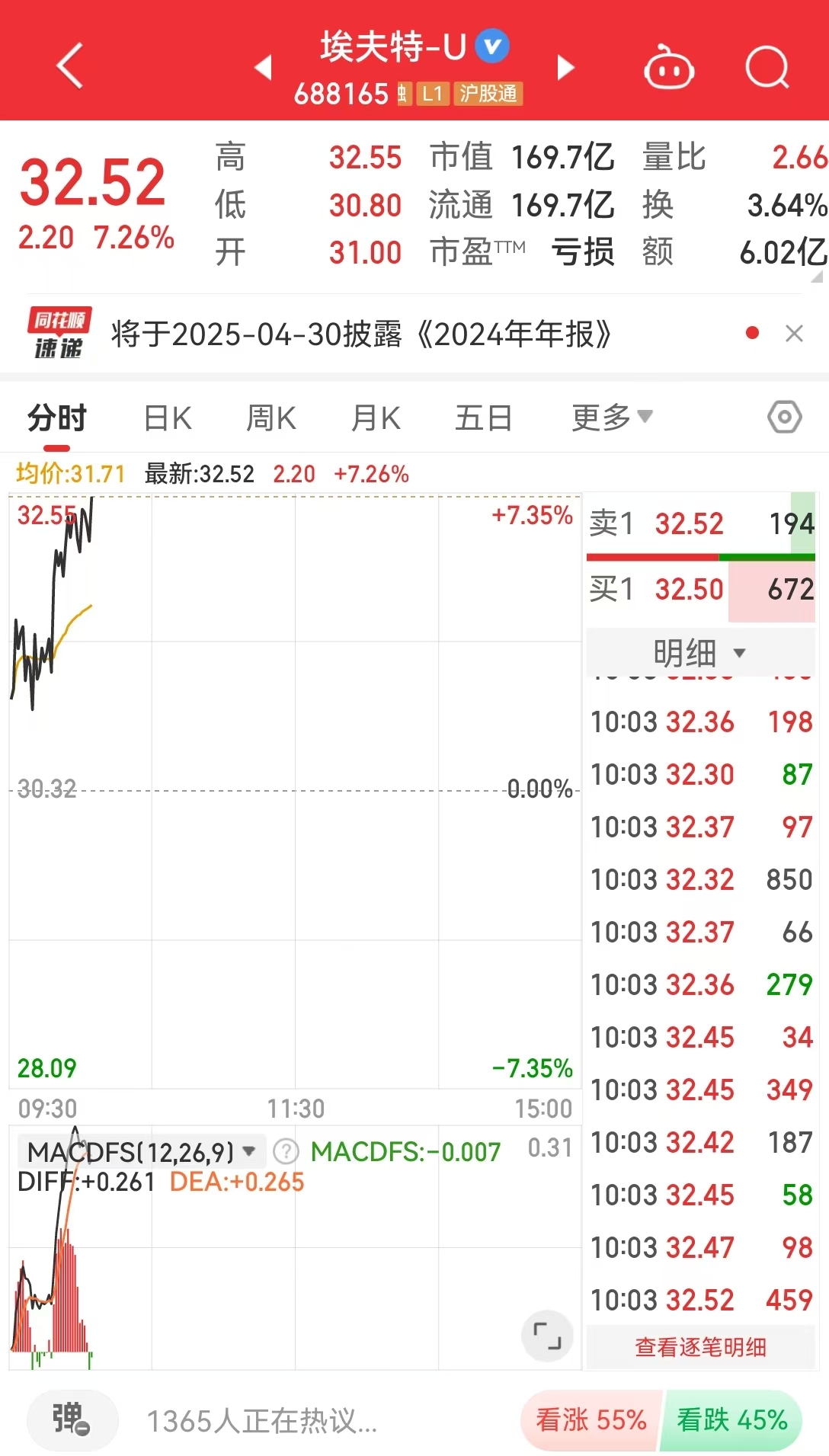Expand the 明细 dropdown
Image resolution: width=829 pixels, height=1456 pixels.
point(699,653)
